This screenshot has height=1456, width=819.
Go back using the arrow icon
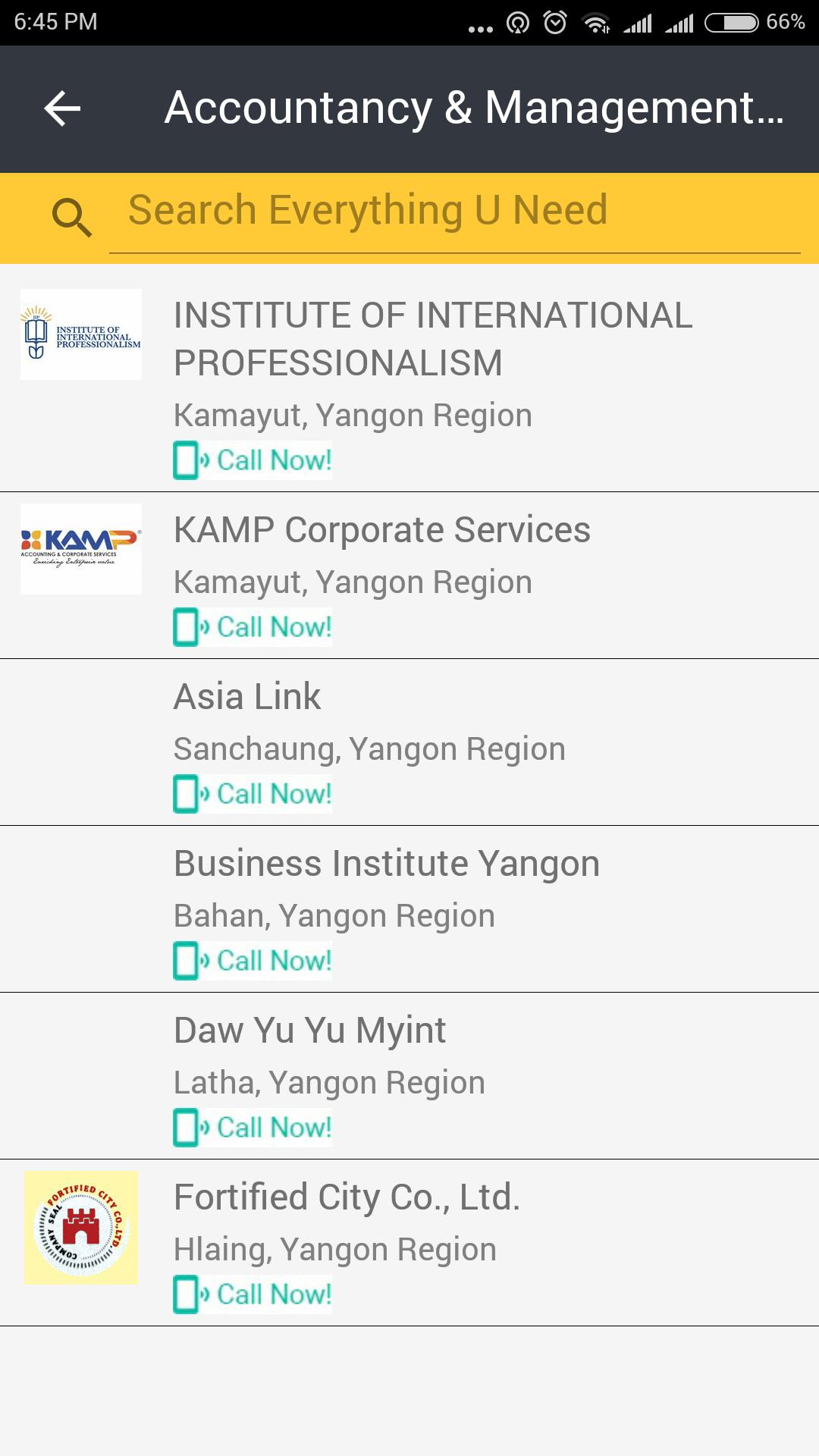pos(62,108)
